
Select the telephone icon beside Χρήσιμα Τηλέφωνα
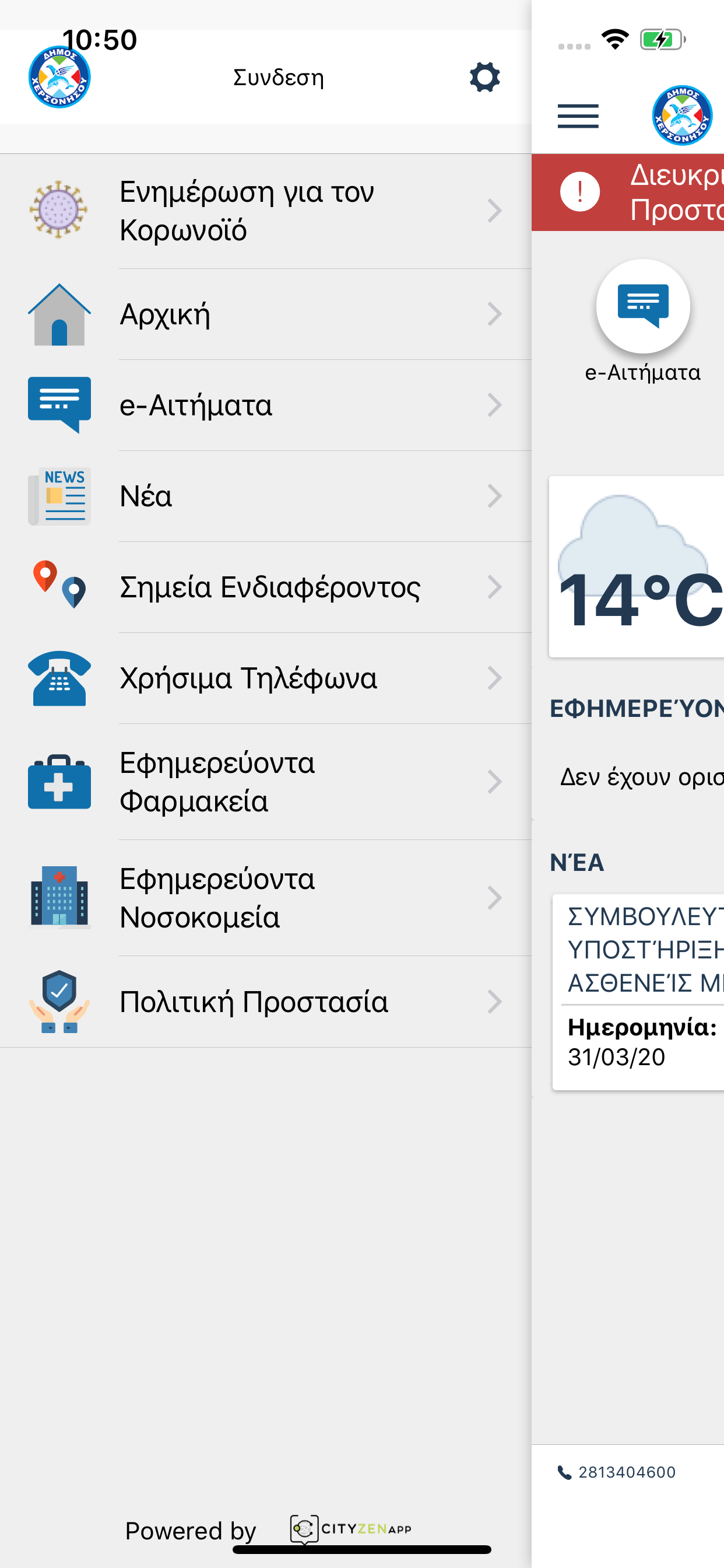pos(58,677)
